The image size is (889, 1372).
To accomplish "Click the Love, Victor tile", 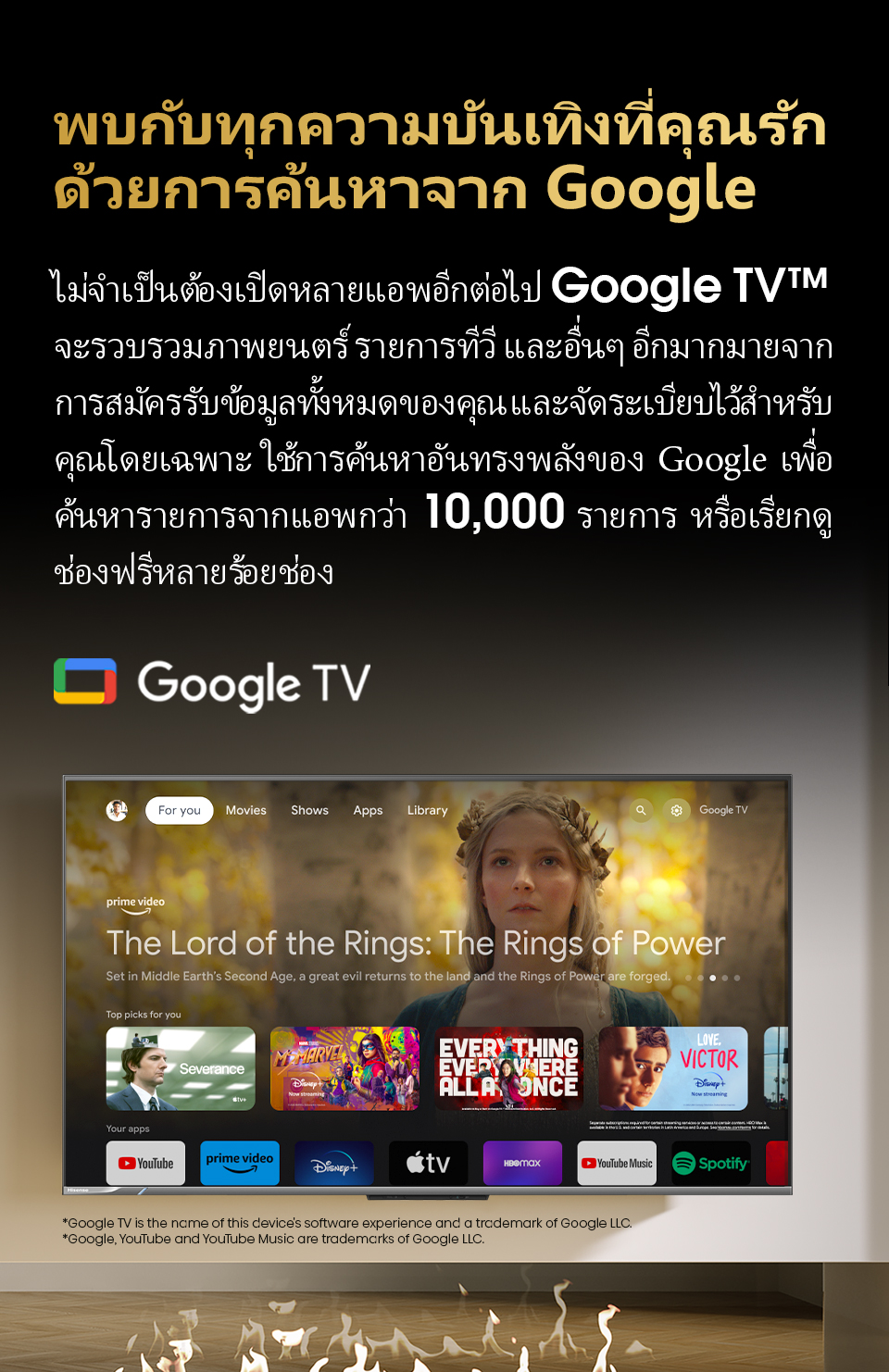I will coord(677,1068).
